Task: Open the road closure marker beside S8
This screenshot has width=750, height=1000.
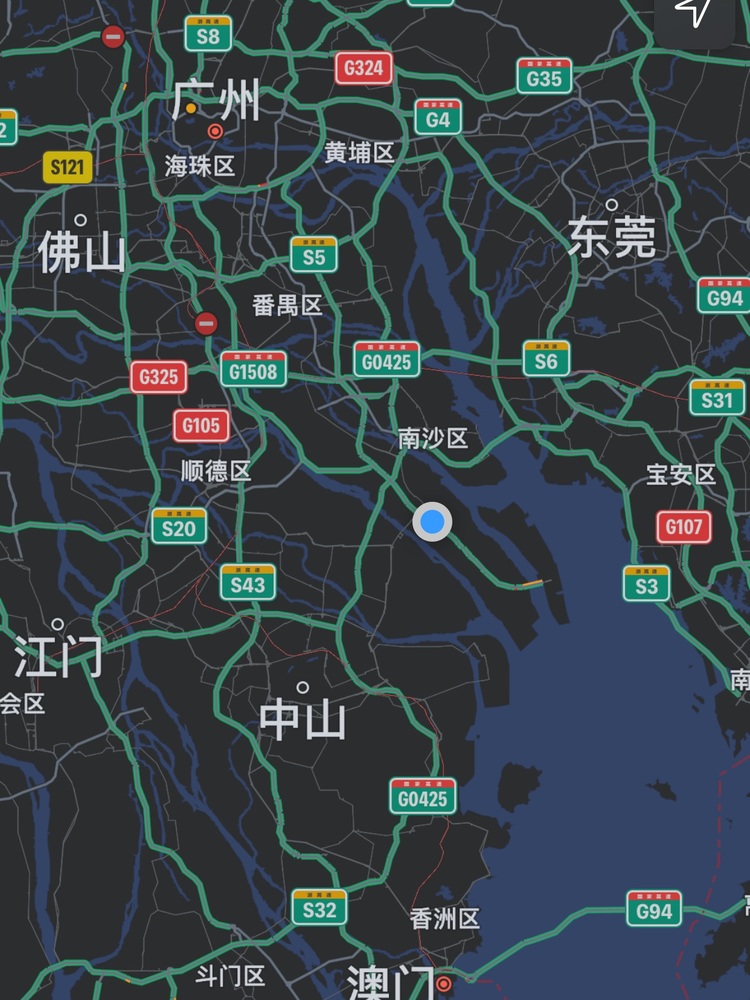Action: pyautogui.click(x=113, y=37)
